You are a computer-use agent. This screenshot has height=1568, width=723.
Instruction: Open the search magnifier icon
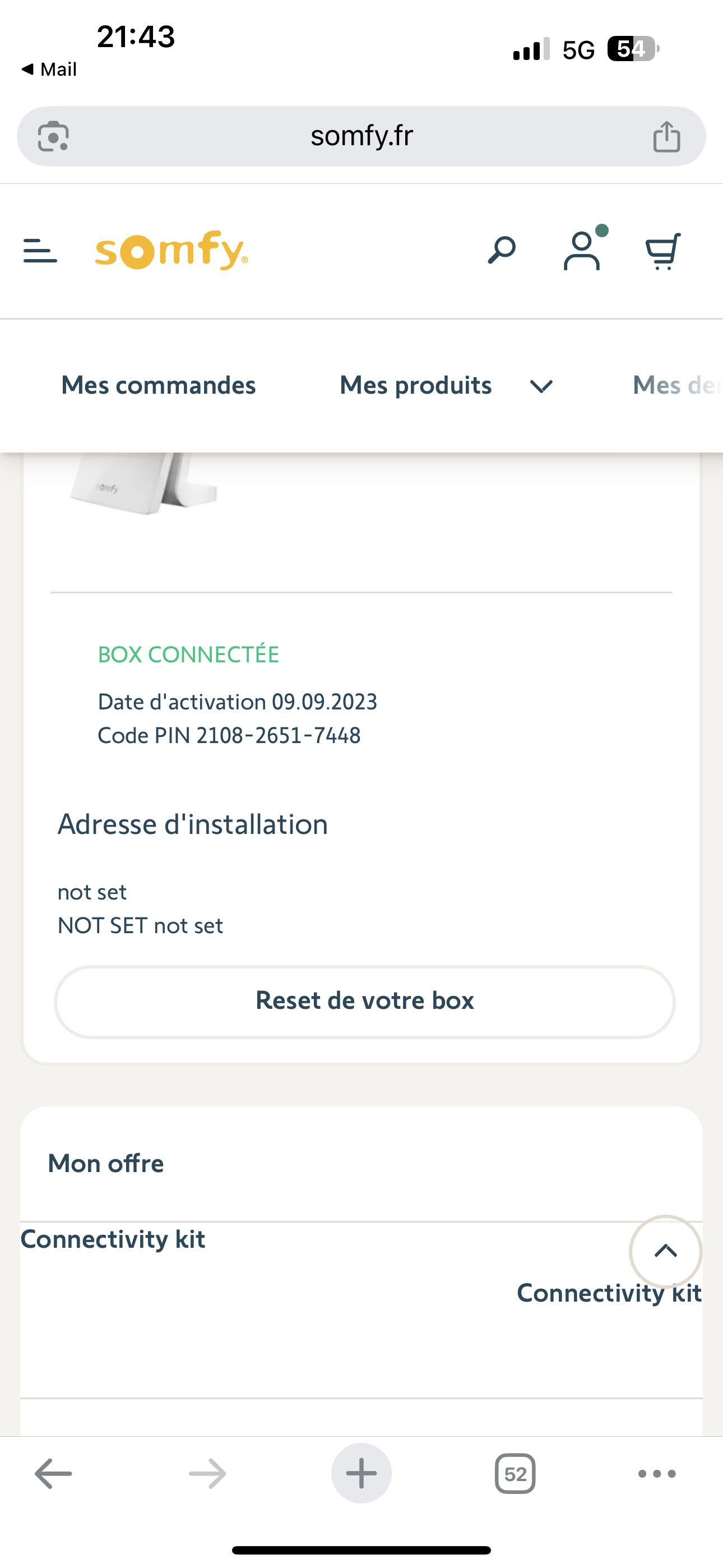coord(502,250)
